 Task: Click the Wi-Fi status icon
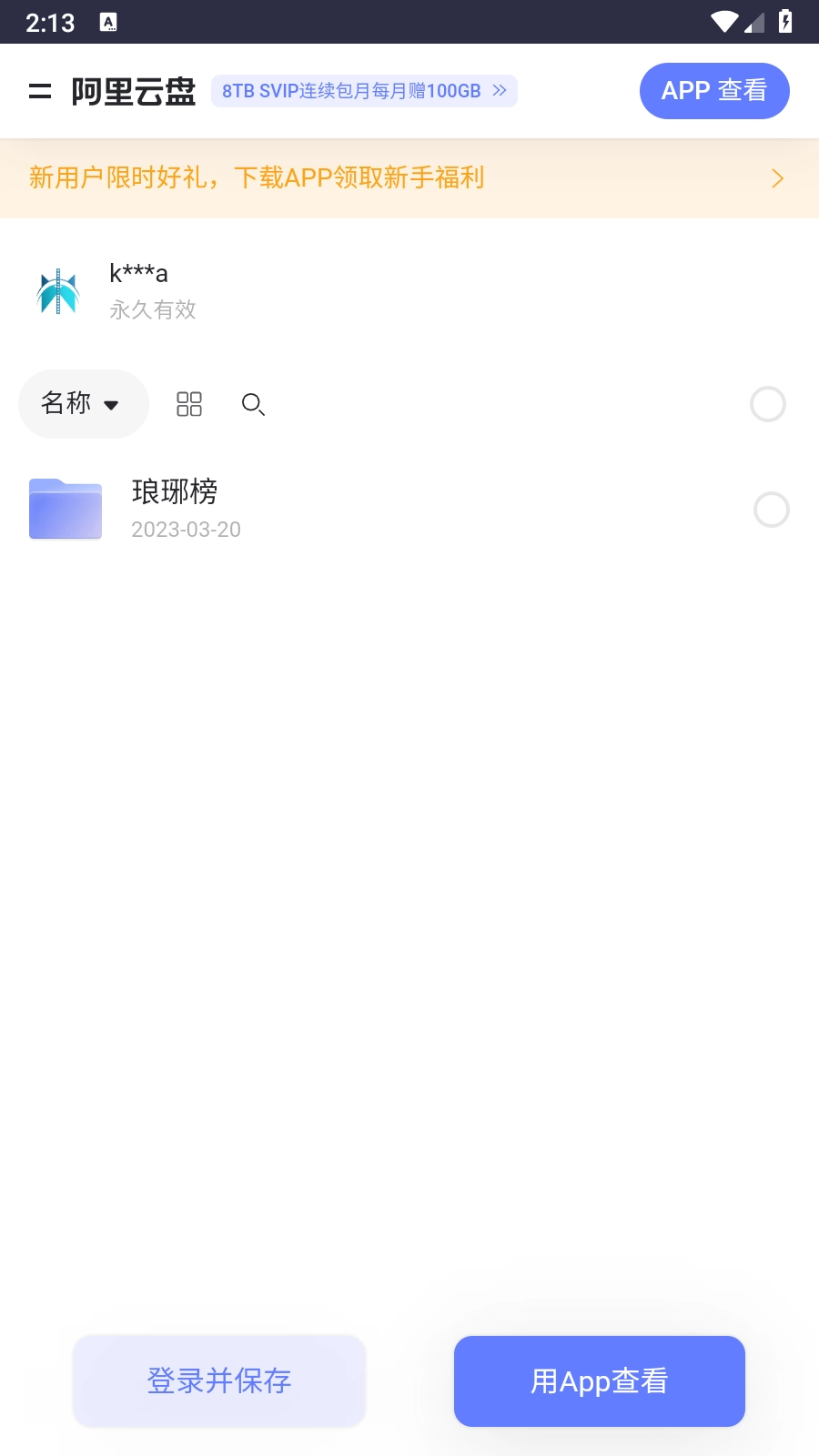723,22
